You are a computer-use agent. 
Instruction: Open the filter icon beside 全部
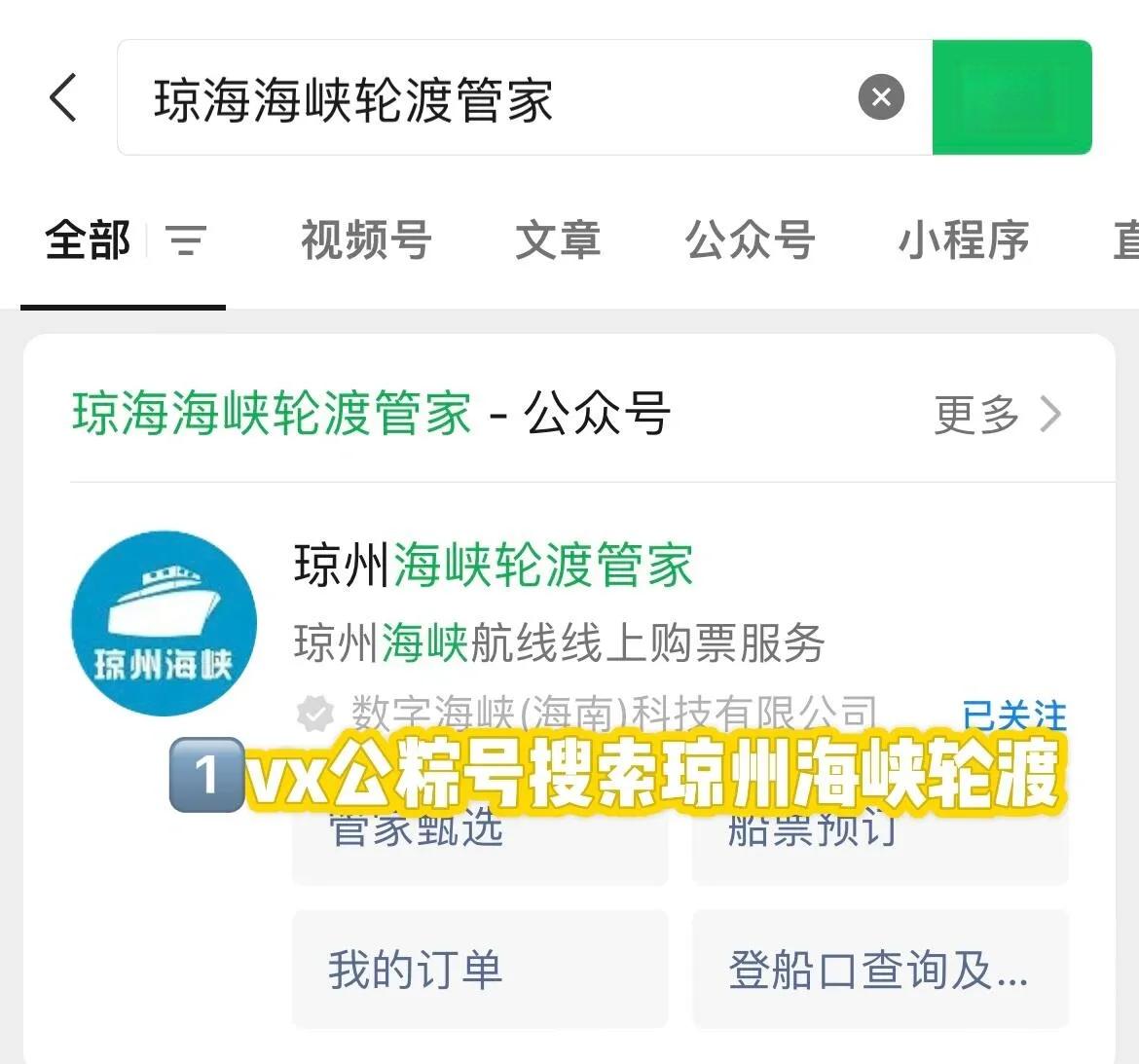click(x=186, y=239)
